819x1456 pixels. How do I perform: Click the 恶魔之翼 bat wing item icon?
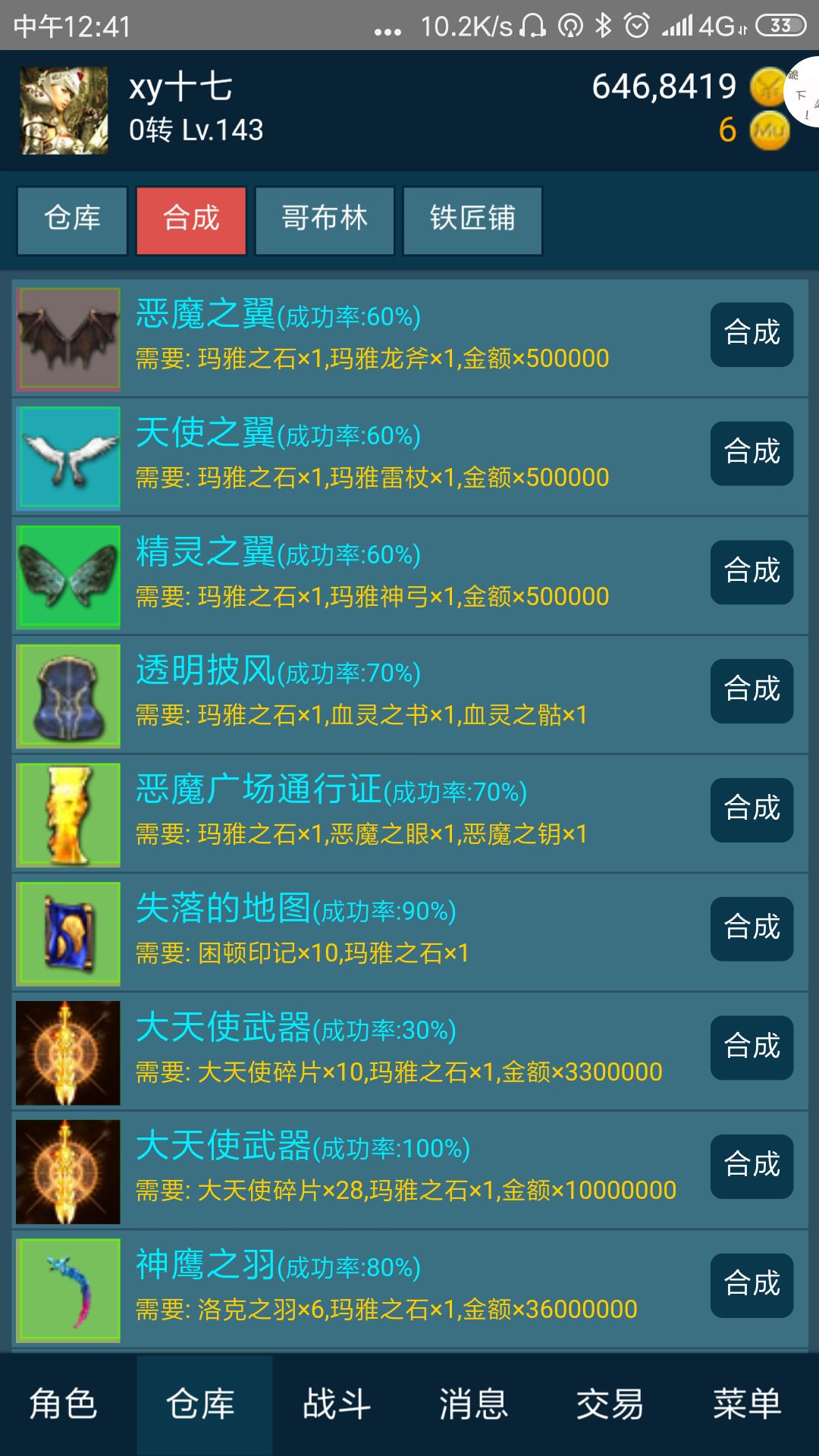[x=67, y=337]
